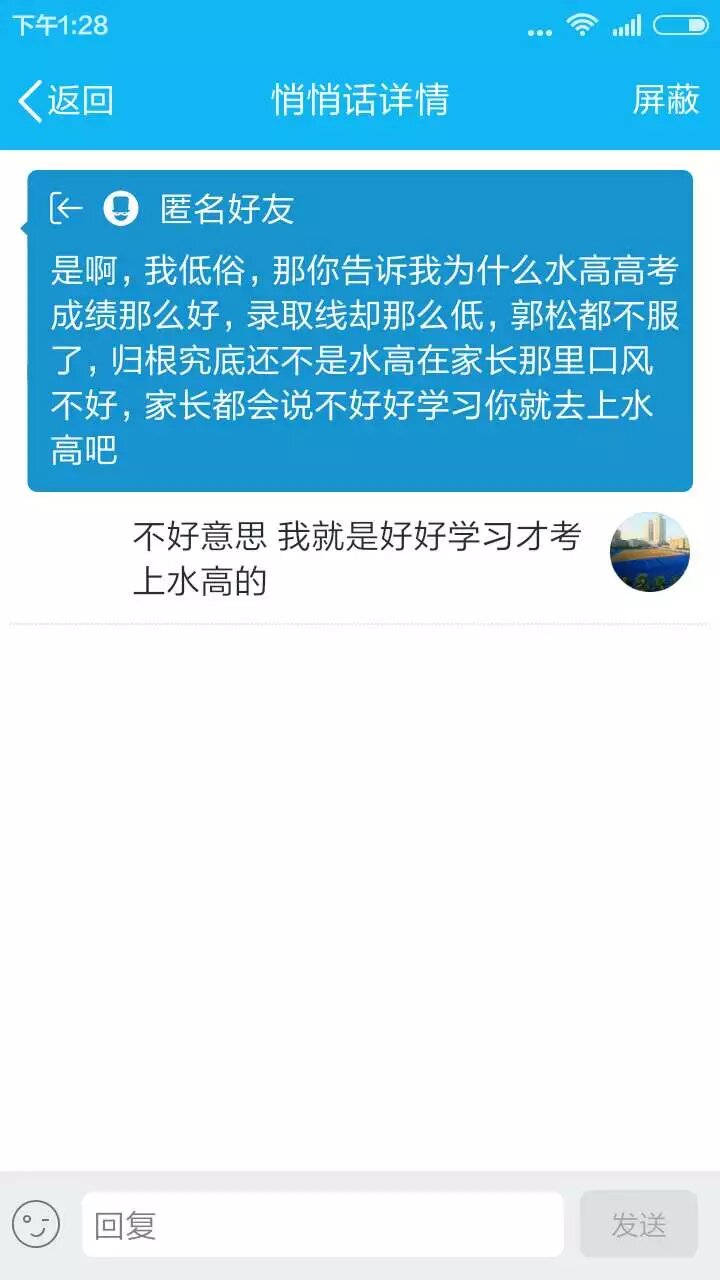Viewport: 720px width, 1280px height.
Task: Focus the 回复 reply text field
Action: pos(322,1224)
